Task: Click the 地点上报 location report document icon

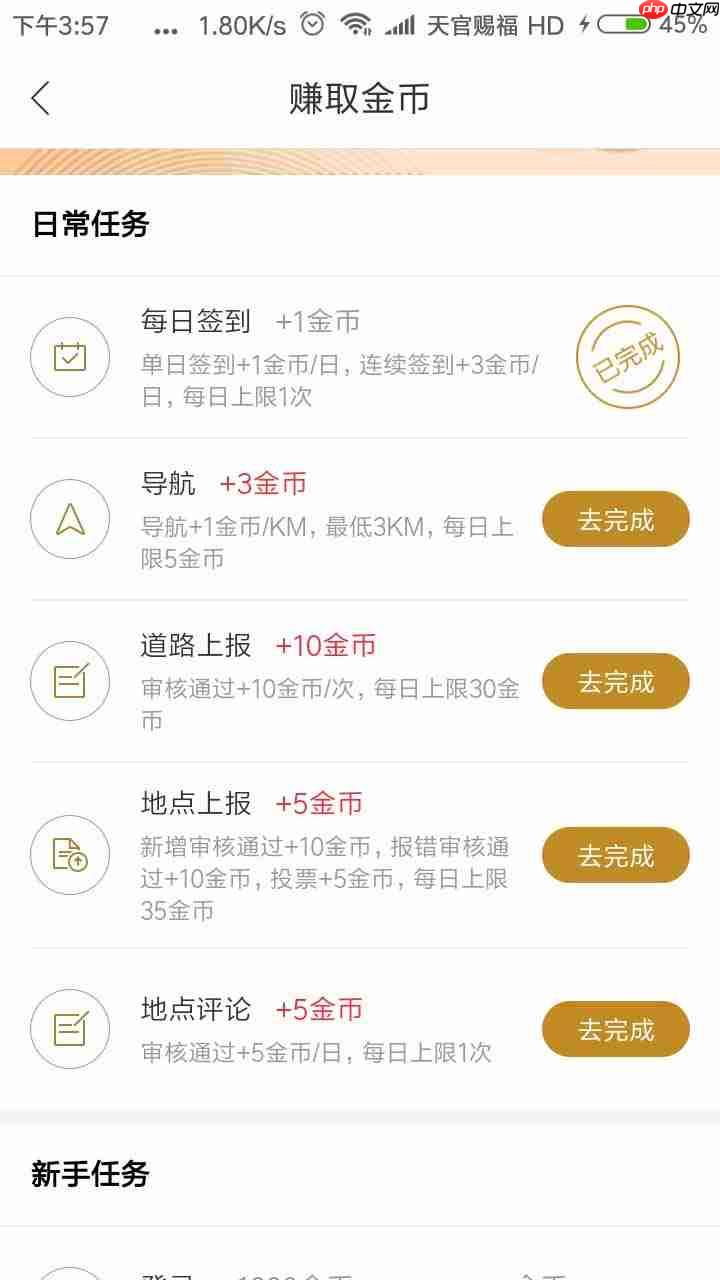Action: coord(70,855)
